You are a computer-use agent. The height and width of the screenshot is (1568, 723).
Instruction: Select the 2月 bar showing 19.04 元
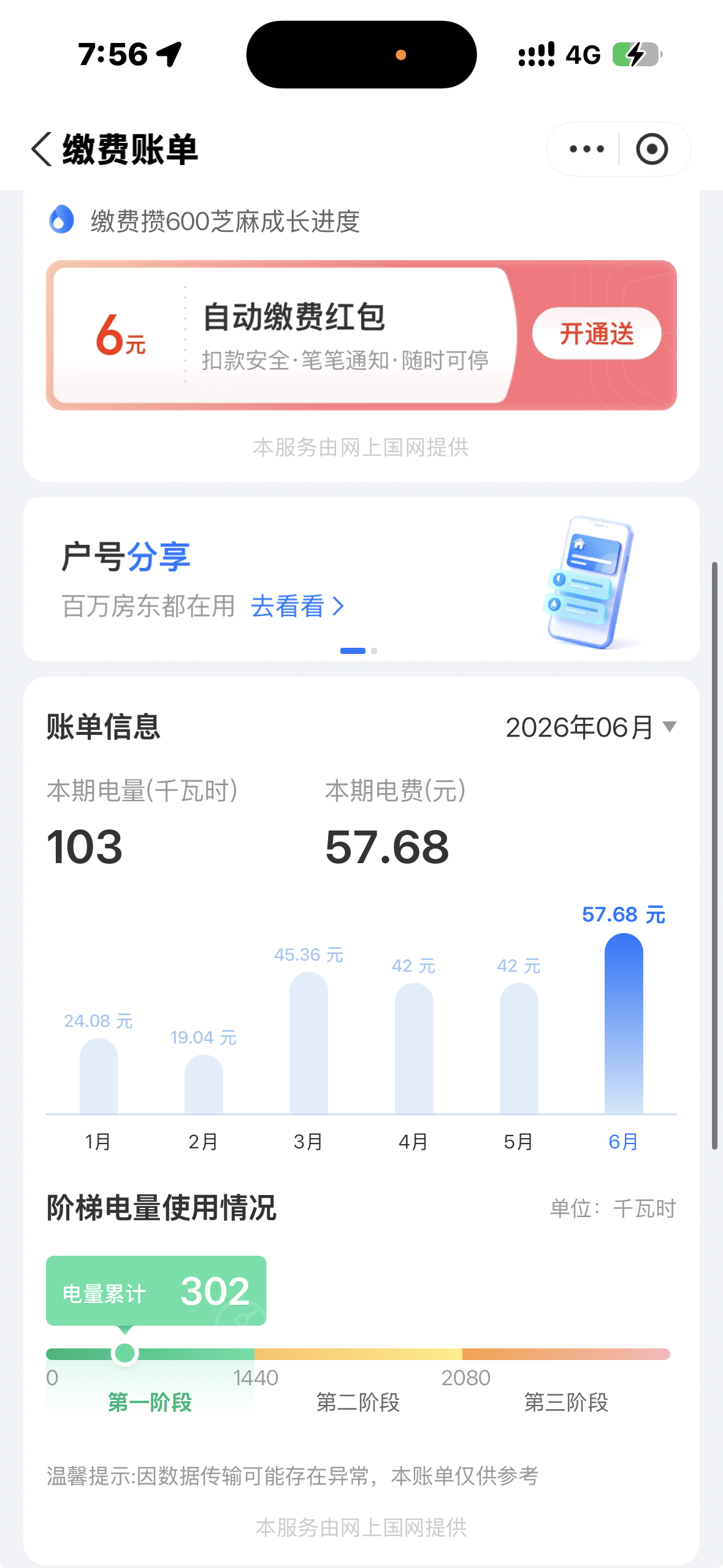tap(204, 1084)
